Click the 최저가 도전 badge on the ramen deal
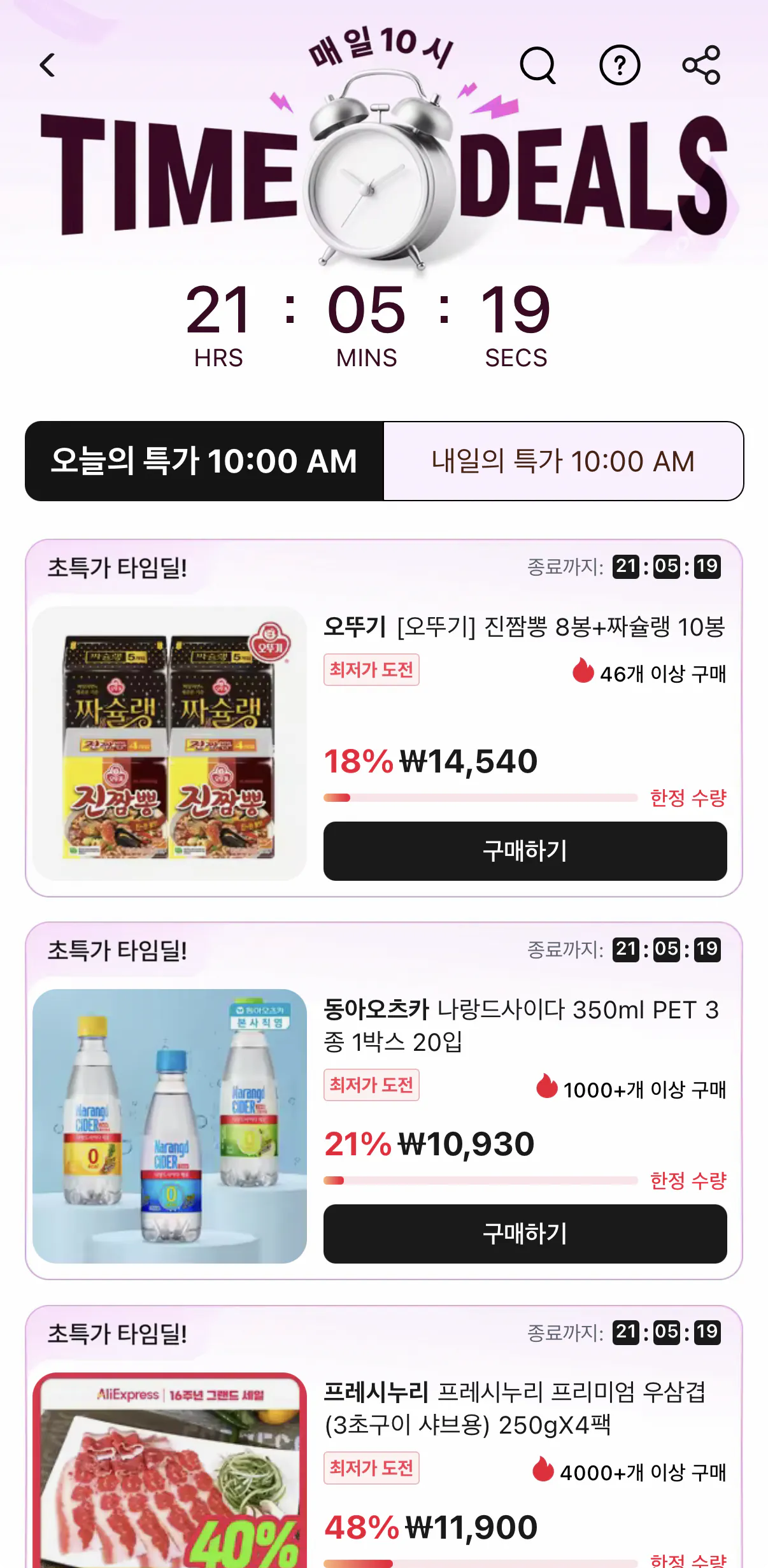 pyautogui.click(x=372, y=671)
